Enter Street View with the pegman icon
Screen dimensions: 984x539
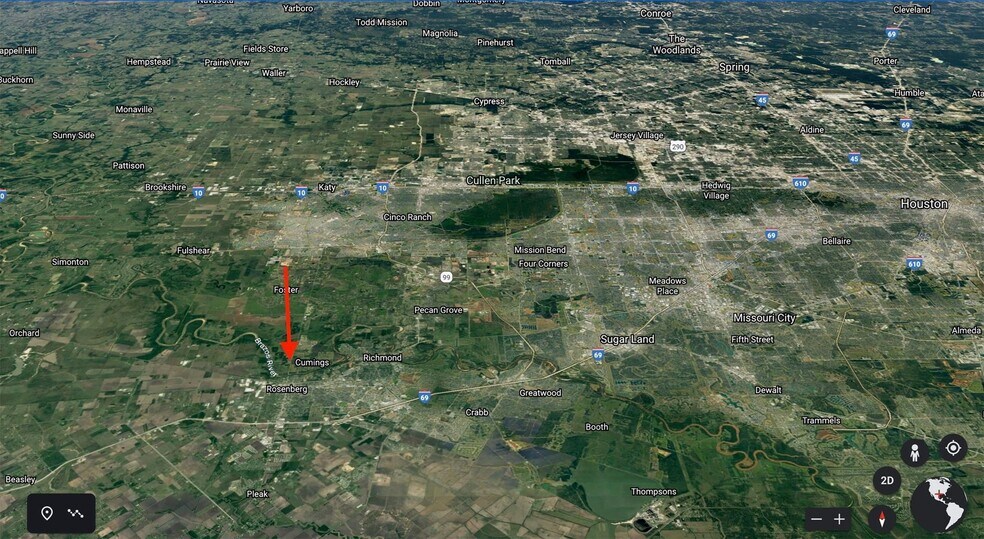pyautogui.click(x=914, y=453)
